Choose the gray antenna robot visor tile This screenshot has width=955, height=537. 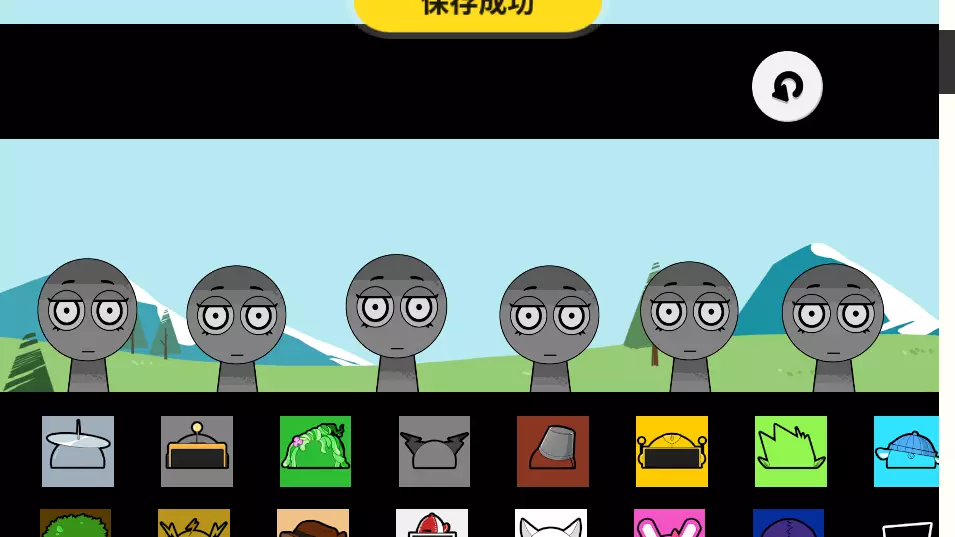pyautogui.click(x=197, y=451)
